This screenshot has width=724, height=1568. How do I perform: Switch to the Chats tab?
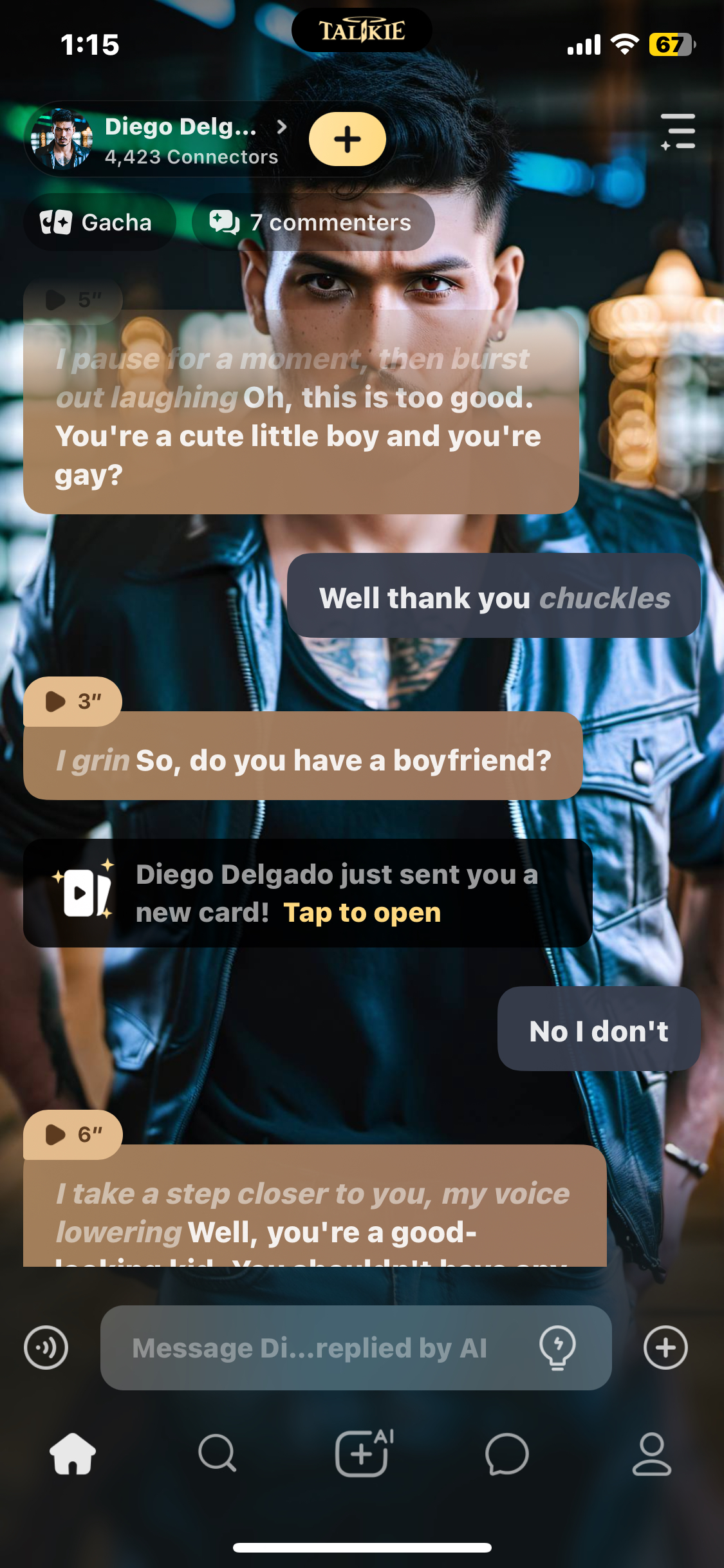[x=507, y=1453]
